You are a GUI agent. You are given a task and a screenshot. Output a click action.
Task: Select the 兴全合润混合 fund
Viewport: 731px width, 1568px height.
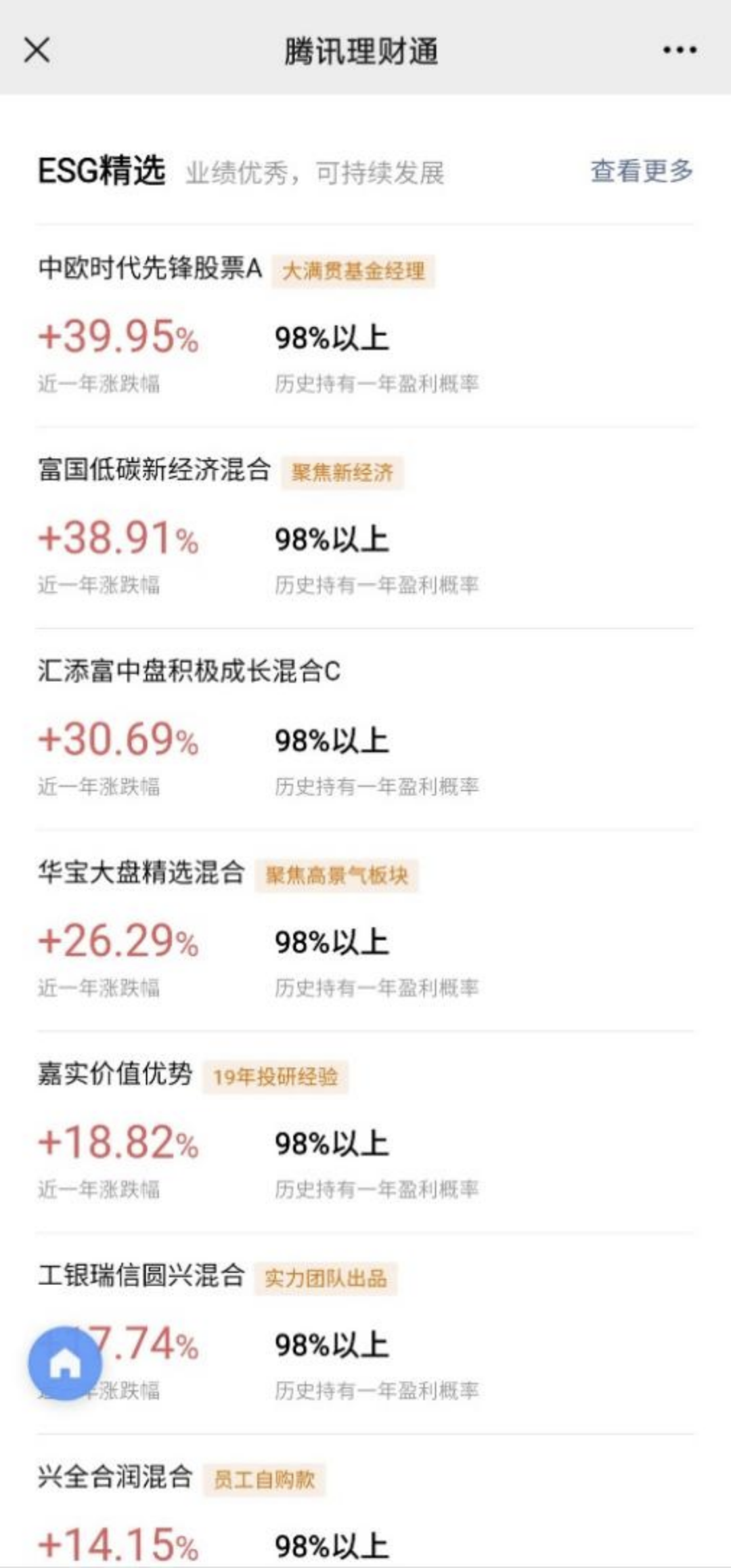[x=115, y=1477]
